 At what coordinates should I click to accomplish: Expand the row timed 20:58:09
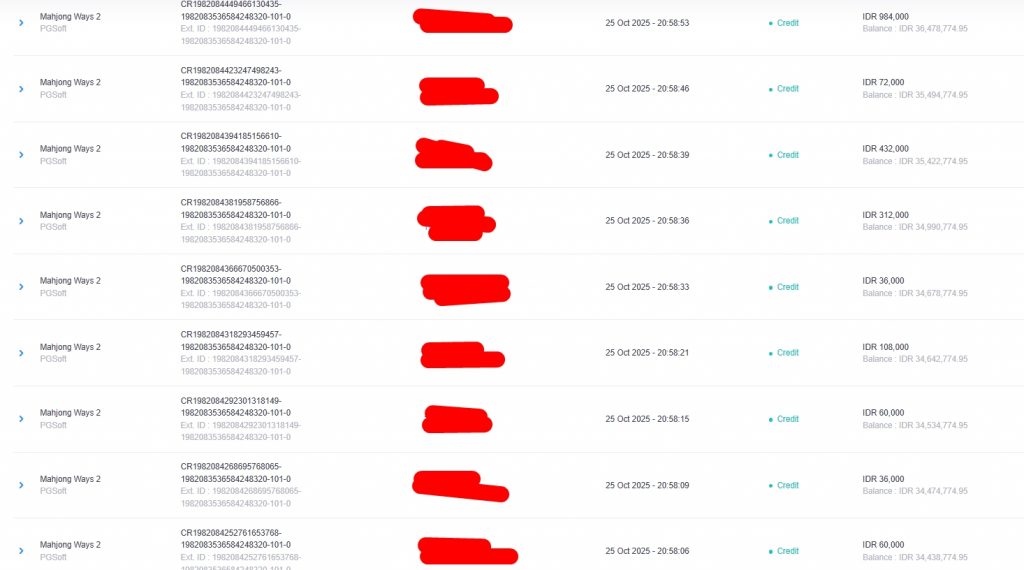21,485
